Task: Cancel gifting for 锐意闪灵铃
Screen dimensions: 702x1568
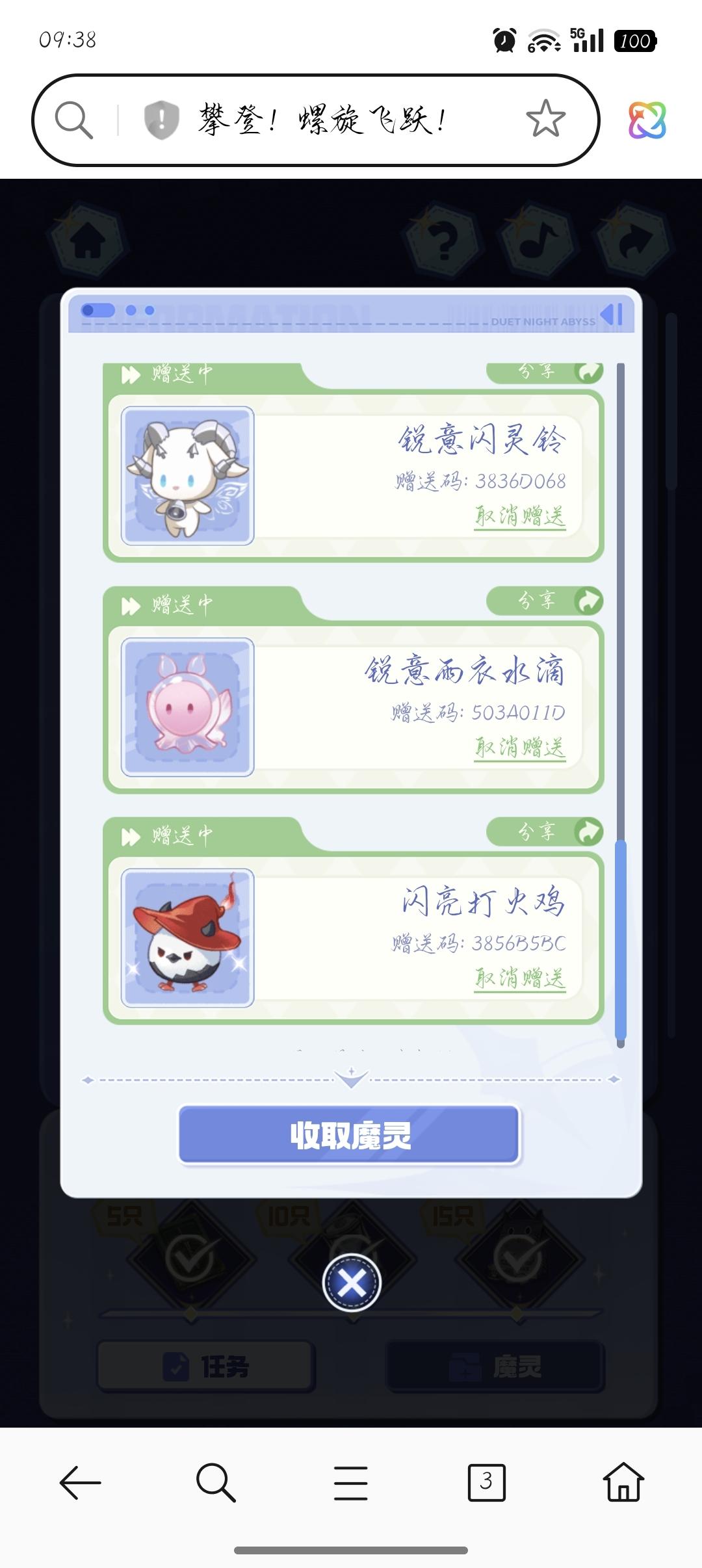Action: click(x=519, y=516)
